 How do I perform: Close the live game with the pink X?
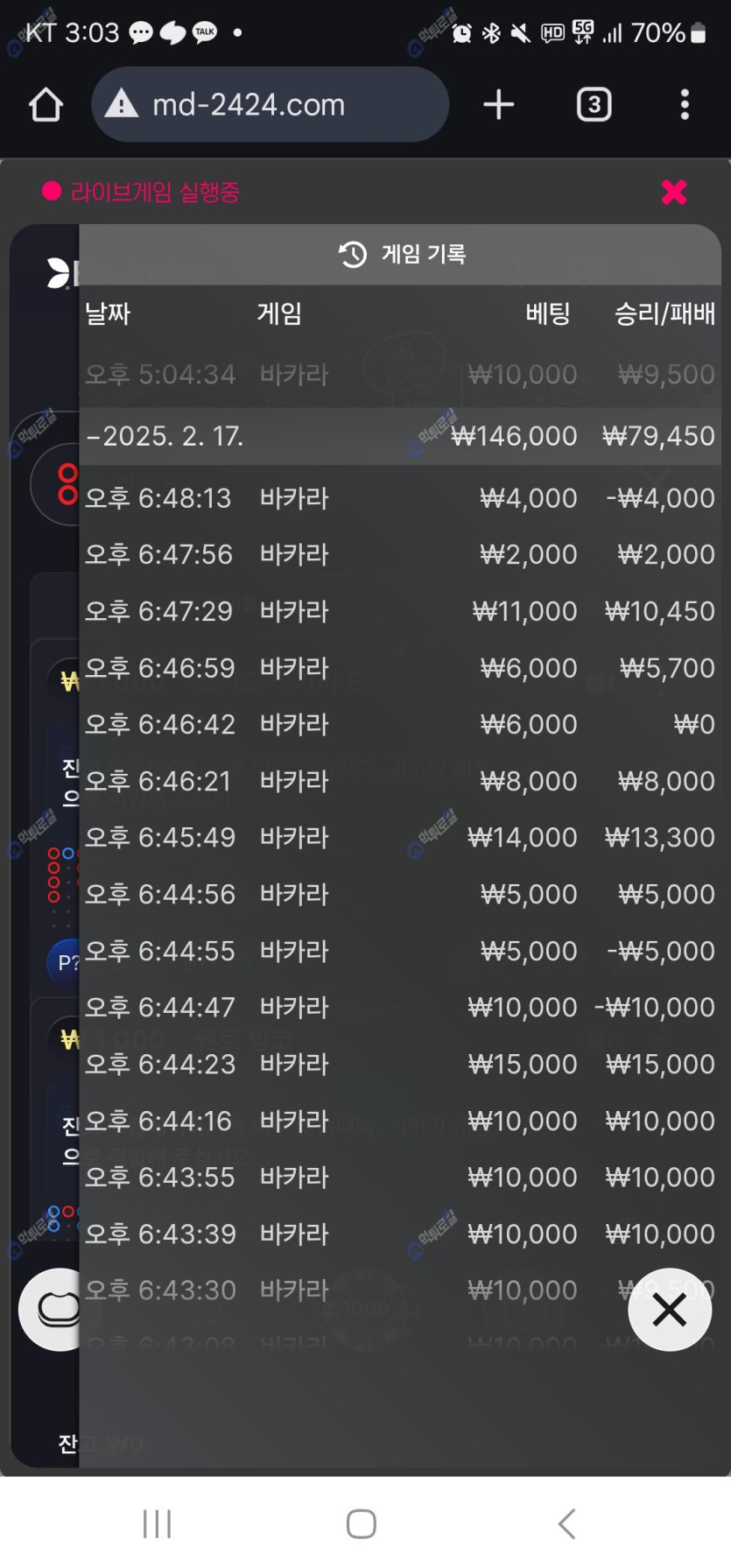673,192
